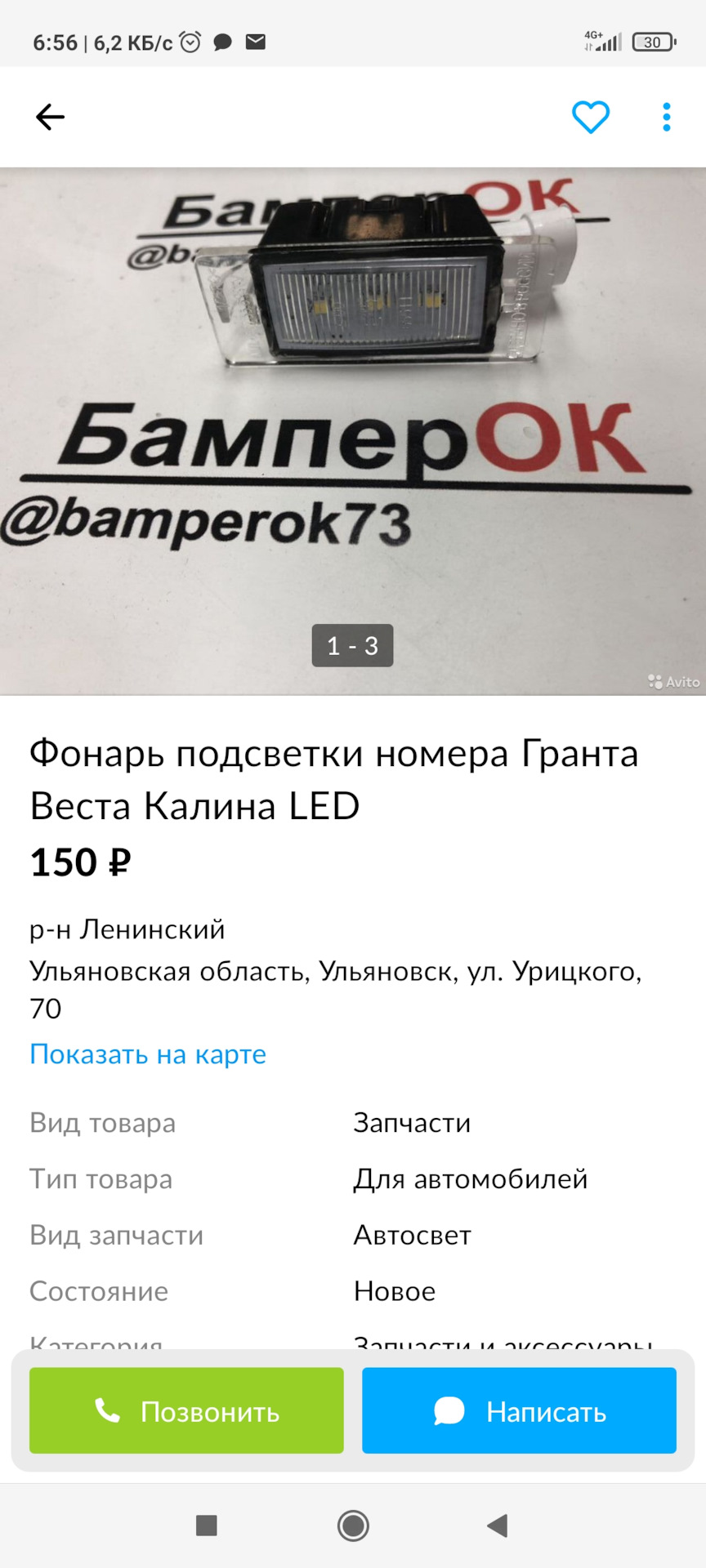Open the three-dot overflow menu
The height and width of the screenshot is (1568, 706).
667,117
